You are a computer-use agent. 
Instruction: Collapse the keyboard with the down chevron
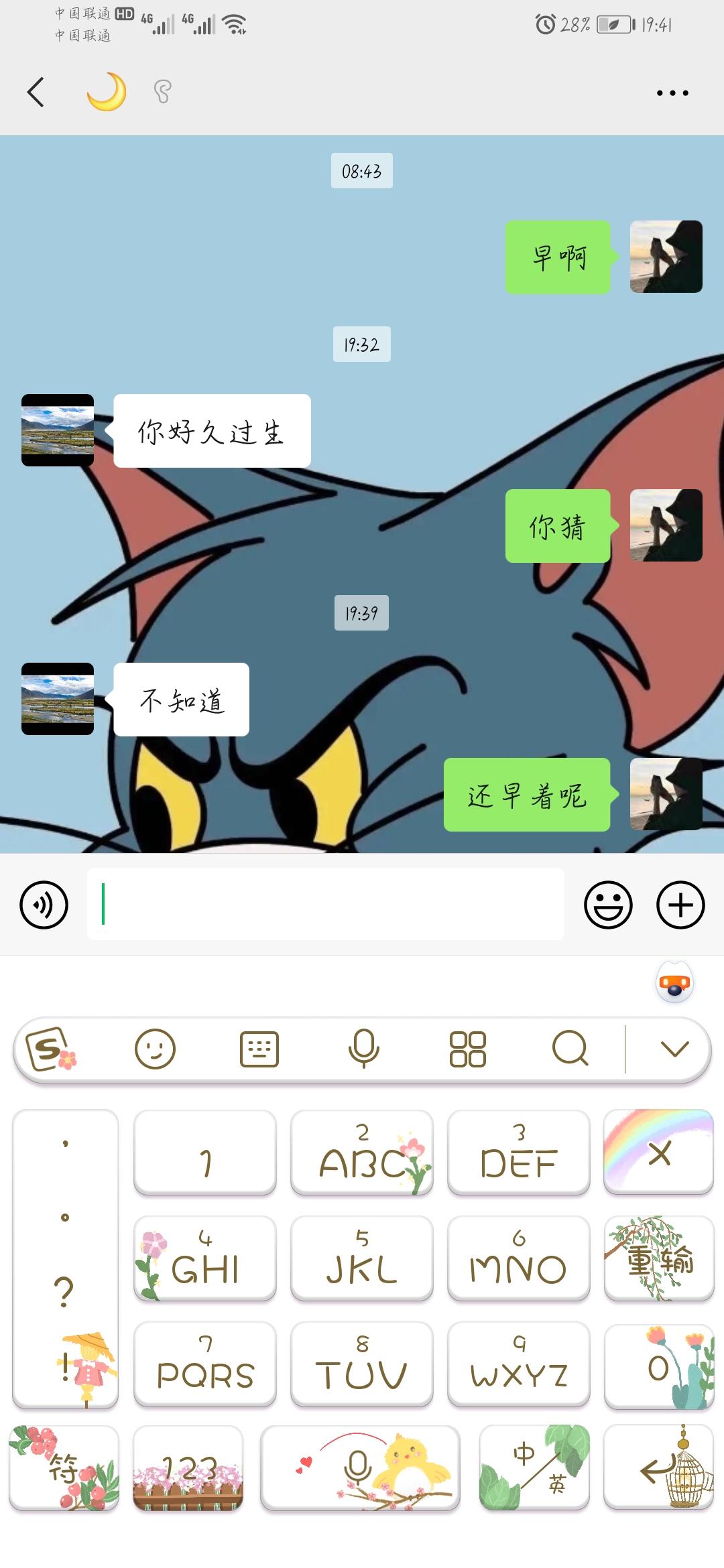[674, 1049]
